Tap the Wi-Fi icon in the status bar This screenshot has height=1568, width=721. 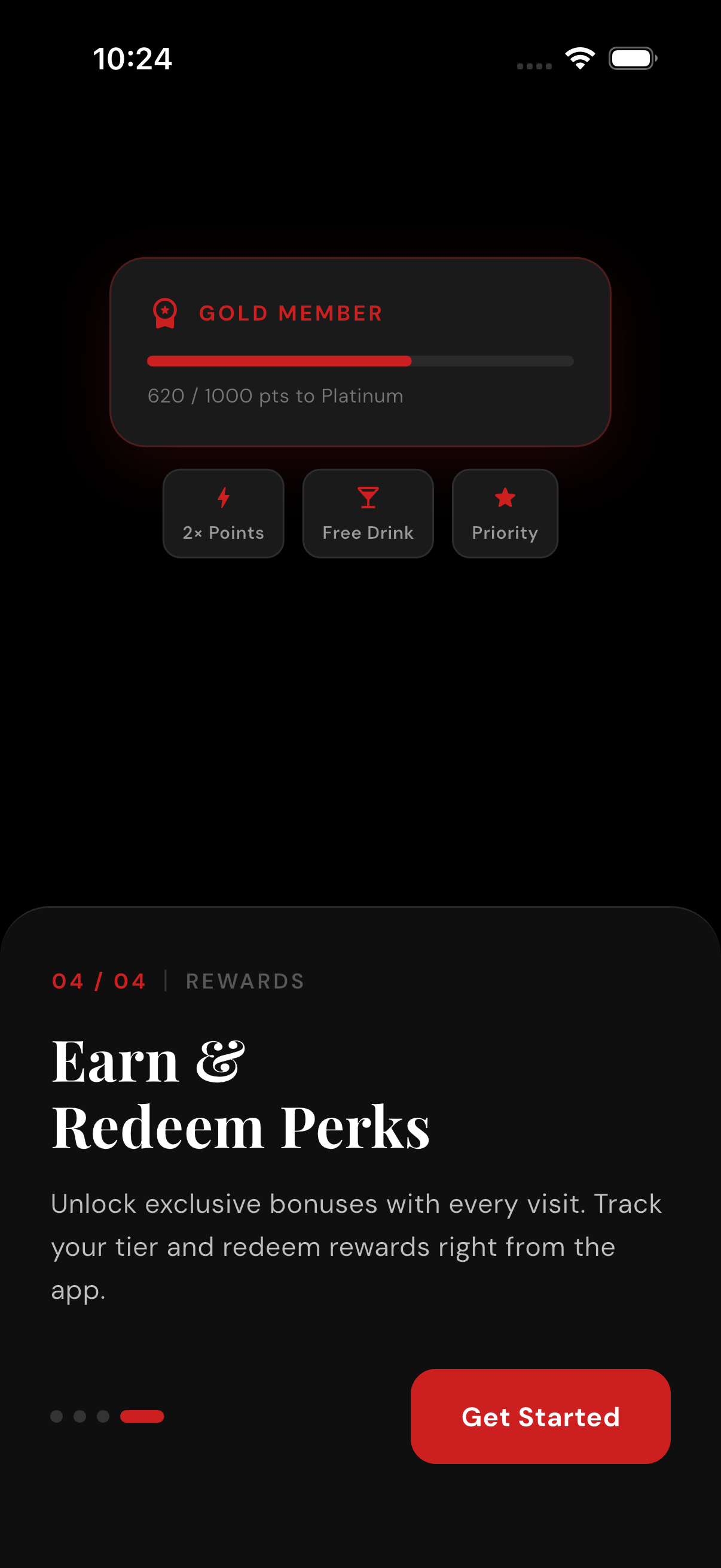(x=580, y=59)
